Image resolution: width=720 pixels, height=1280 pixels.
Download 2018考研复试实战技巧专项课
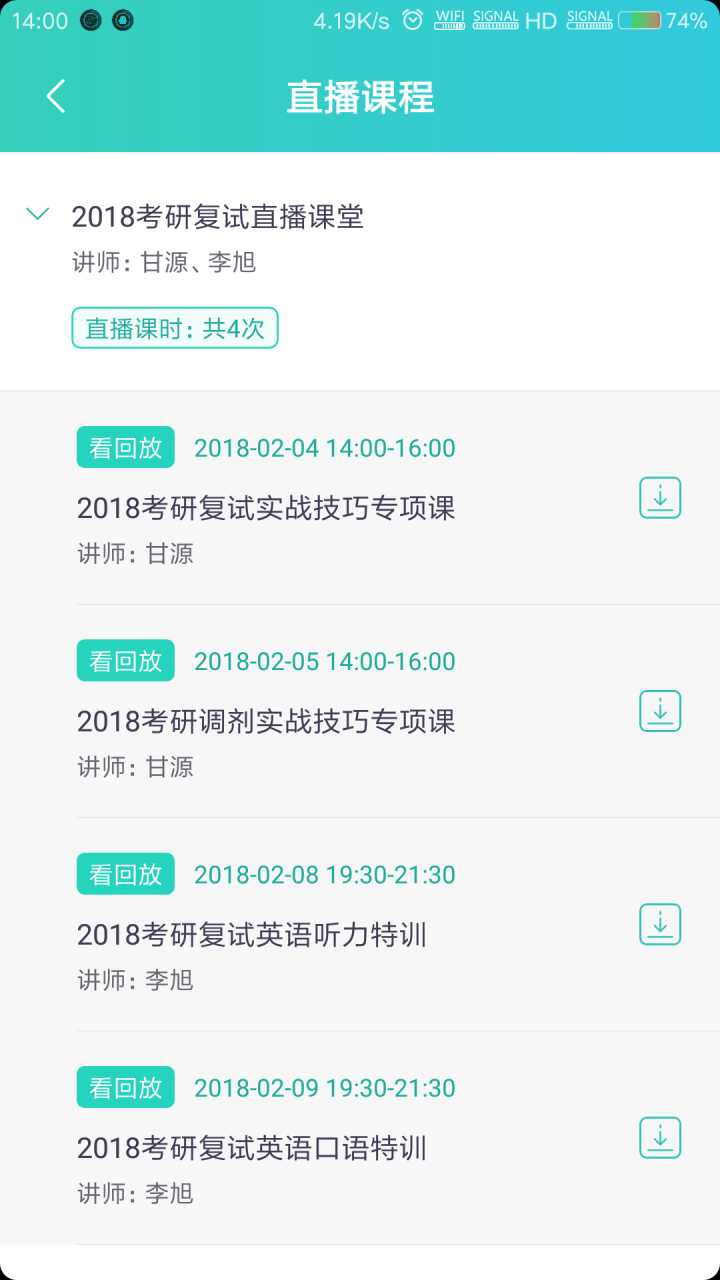click(660, 498)
